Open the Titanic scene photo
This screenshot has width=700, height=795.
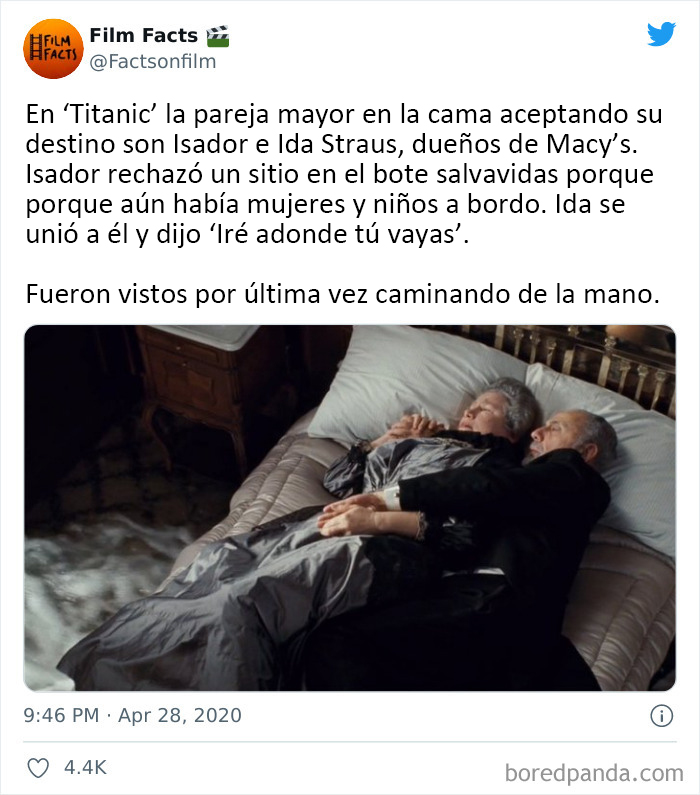tap(349, 507)
